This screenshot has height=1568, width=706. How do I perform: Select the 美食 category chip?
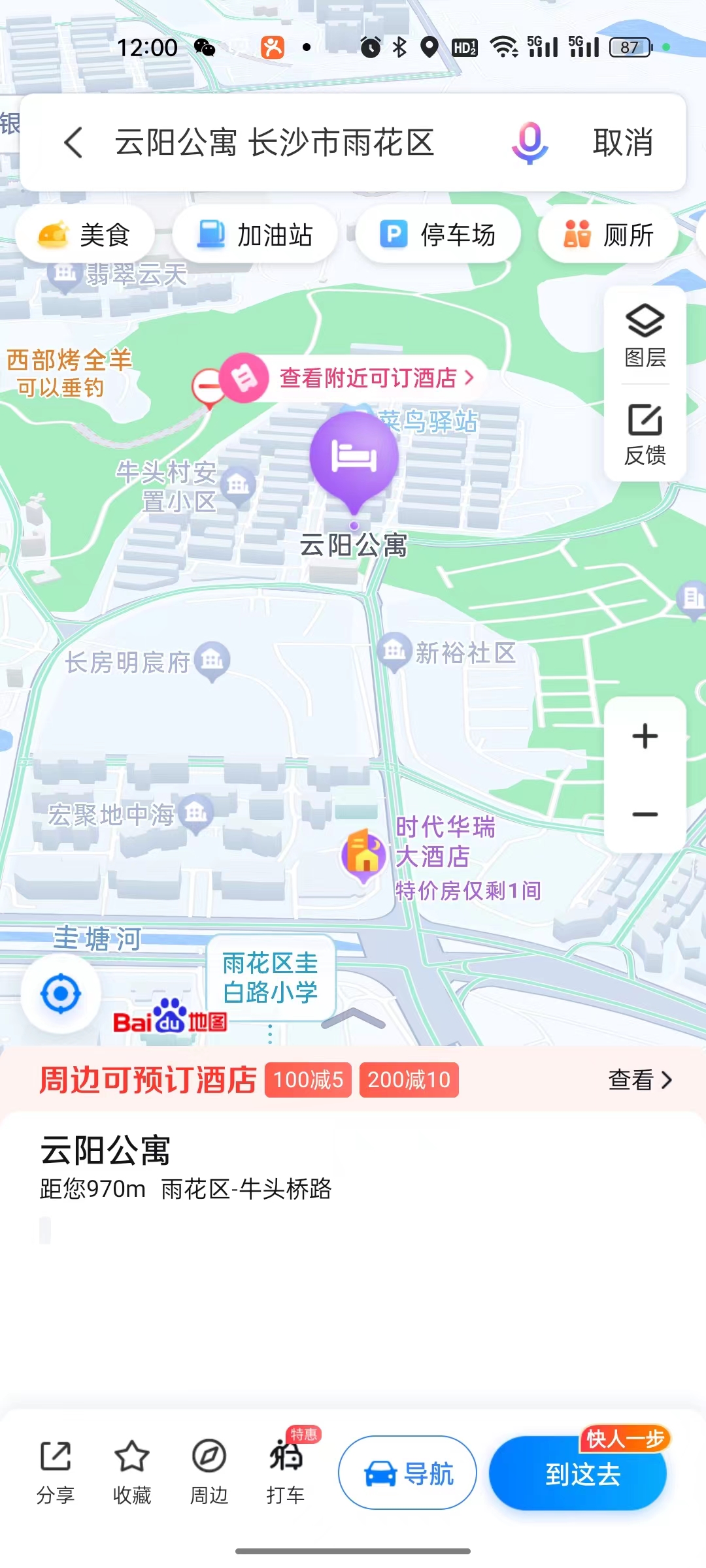coord(85,235)
